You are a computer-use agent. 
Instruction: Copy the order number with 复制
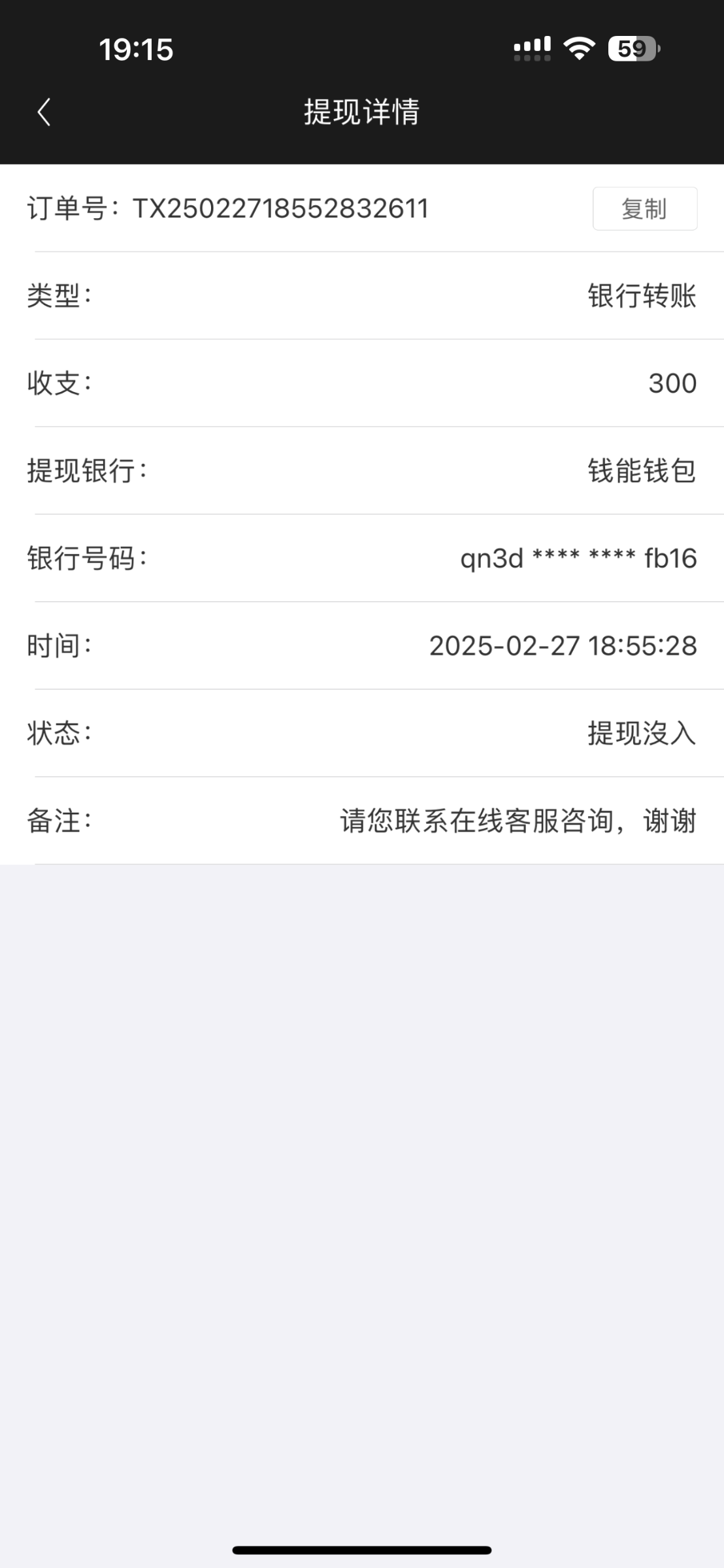(x=644, y=209)
